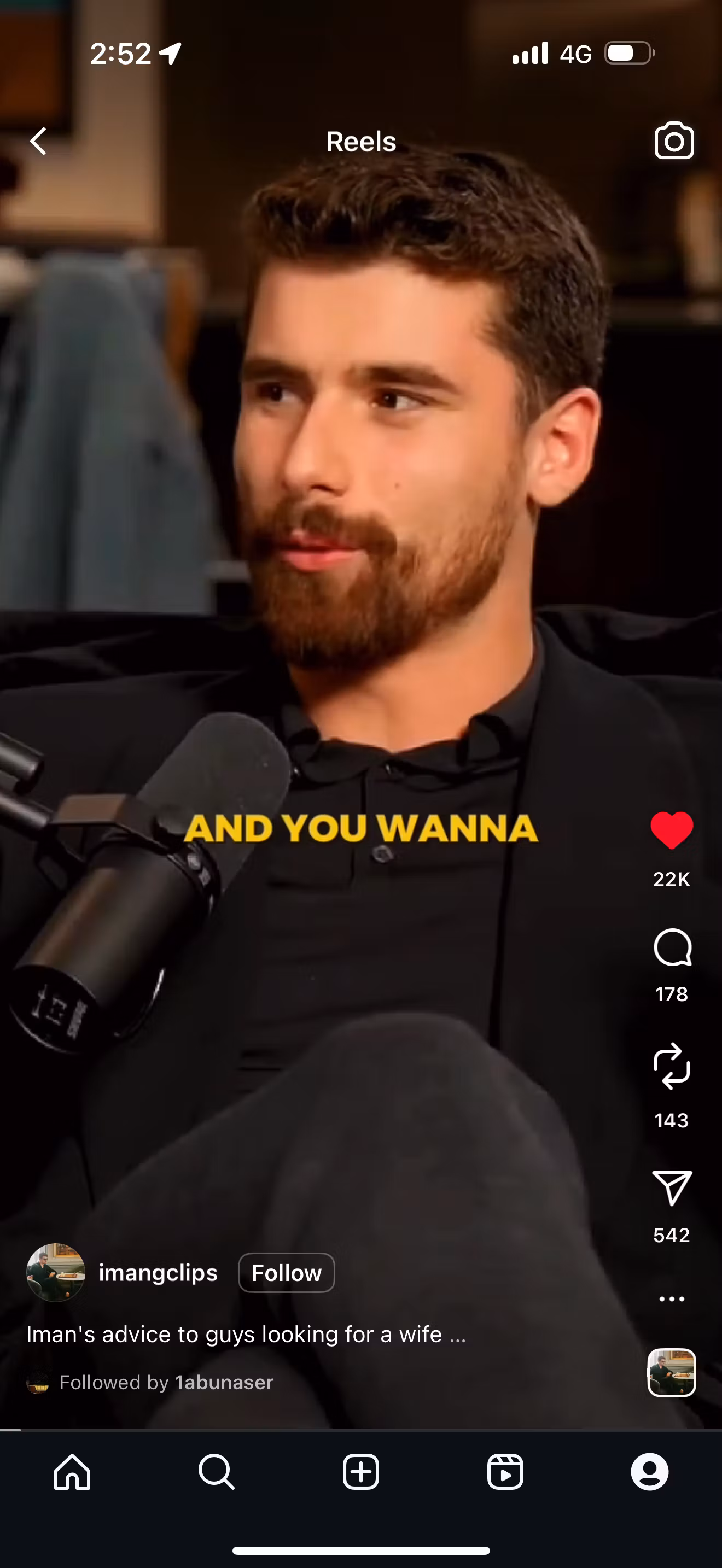The width and height of the screenshot is (722, 1568).
Task: Open the reel's audio thumbnail
Action: coord(671,1372)
